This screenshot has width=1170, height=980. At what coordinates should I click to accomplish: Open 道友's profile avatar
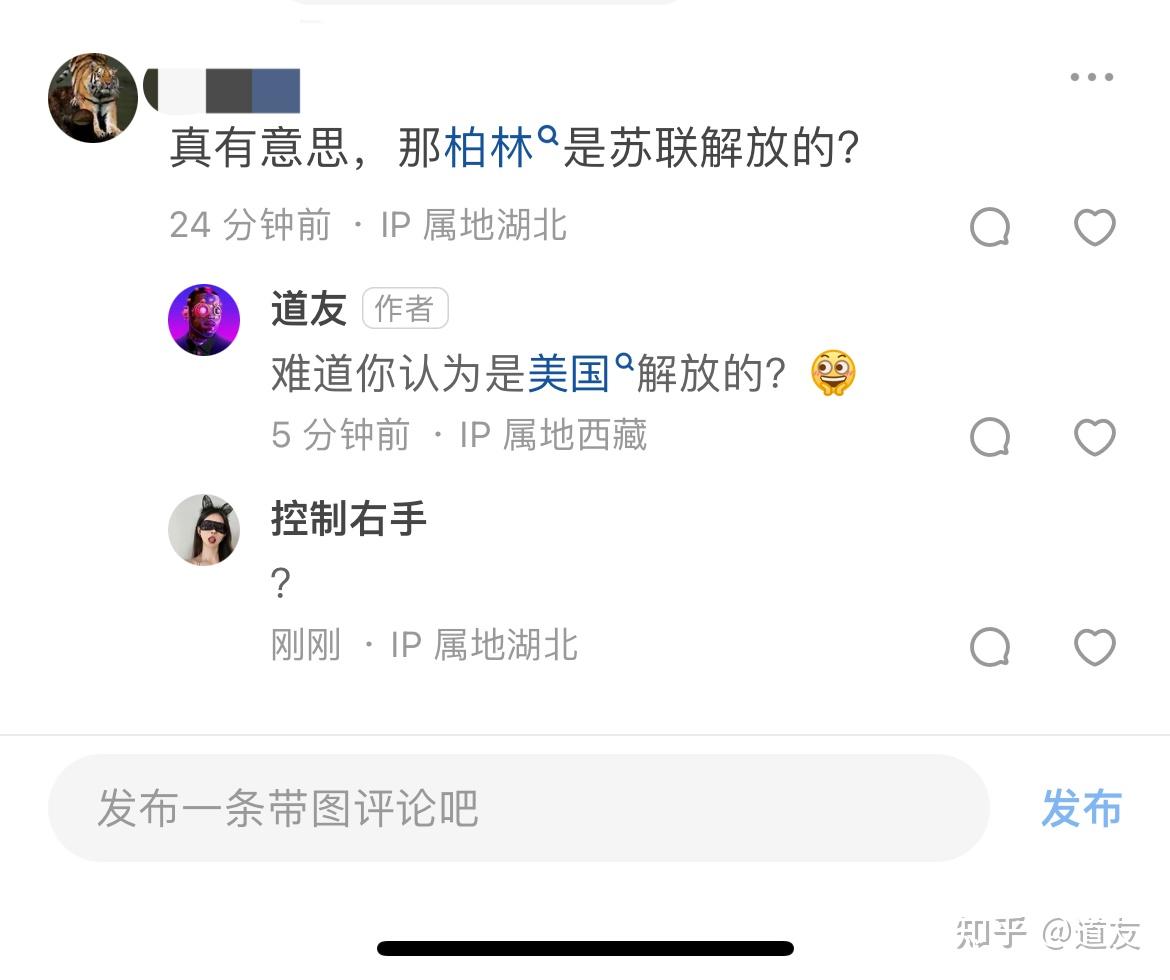point(204,320)
